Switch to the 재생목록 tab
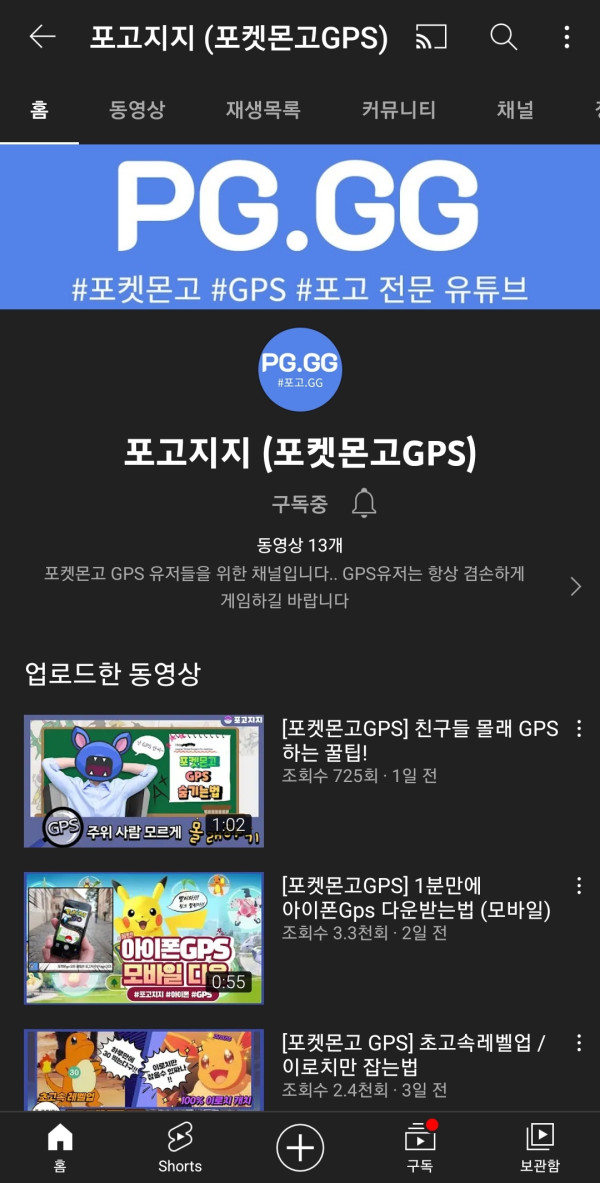This screenshot has height=1183, width=600. click(263, 110)
